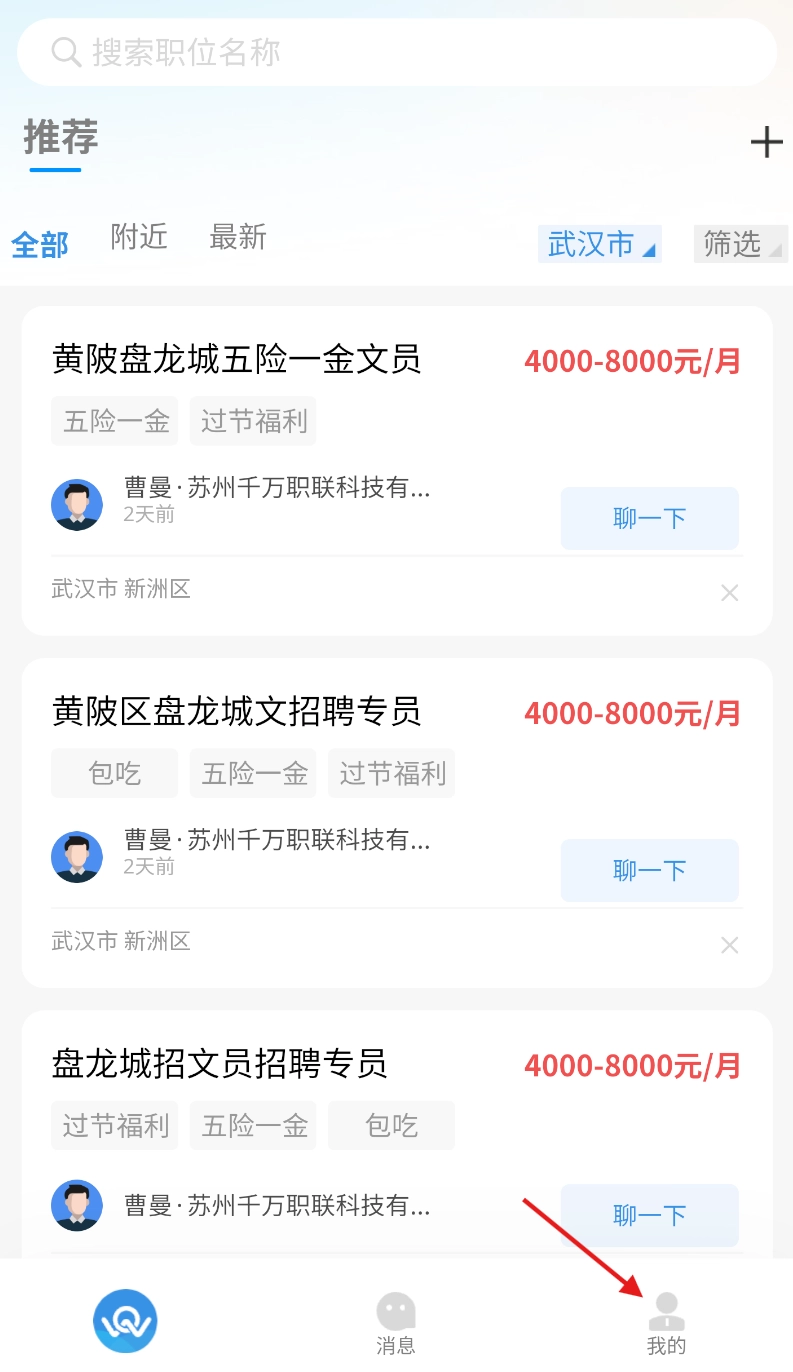
Task: Open the 盘龙城招文员招聘专员 job card
Action: (220, 1063)
